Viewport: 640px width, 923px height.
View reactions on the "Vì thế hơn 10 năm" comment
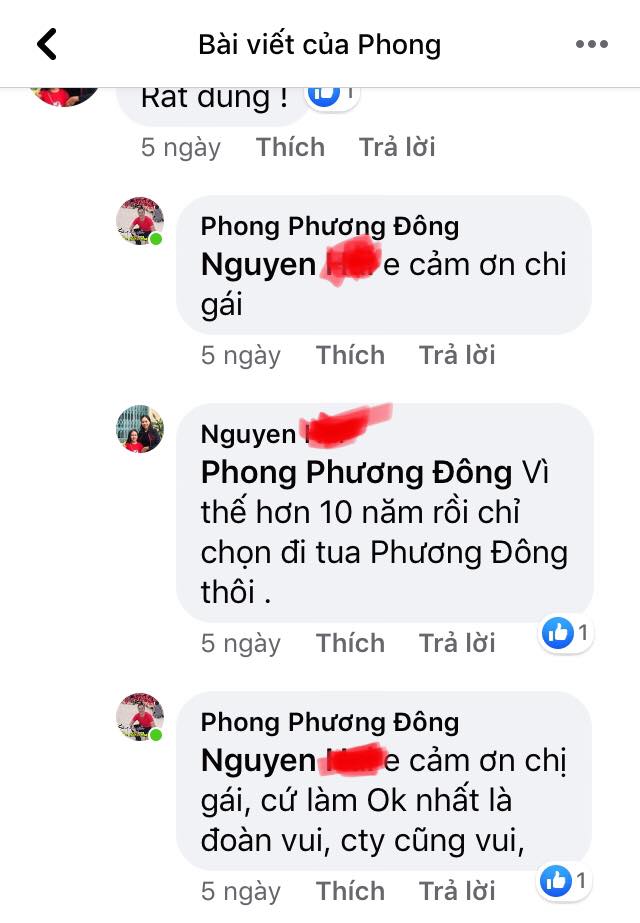(567, 633)
